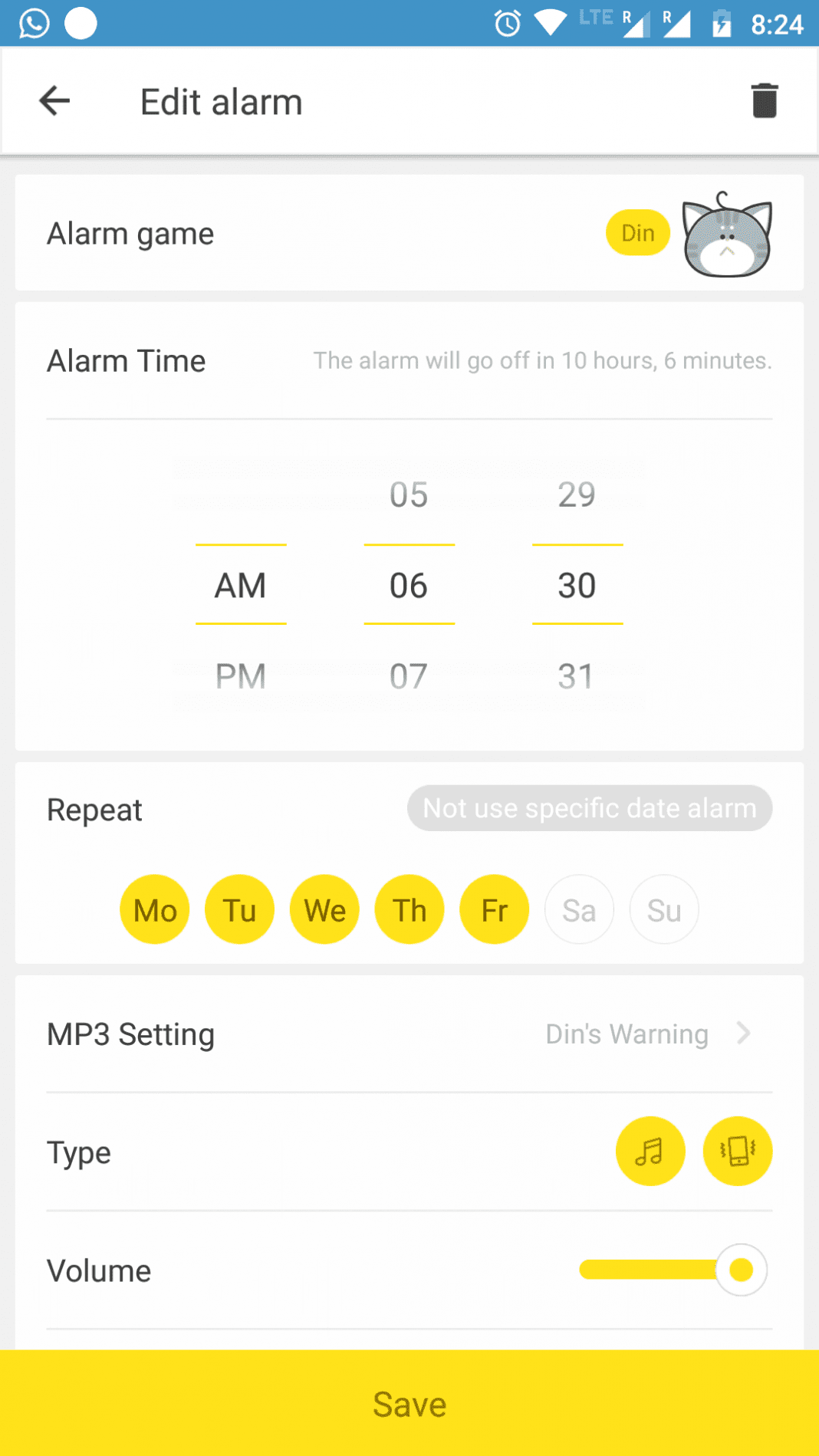Tap the yellow Din badge
This screenshot has width=819, height=1456.
(x=637, y=232)
